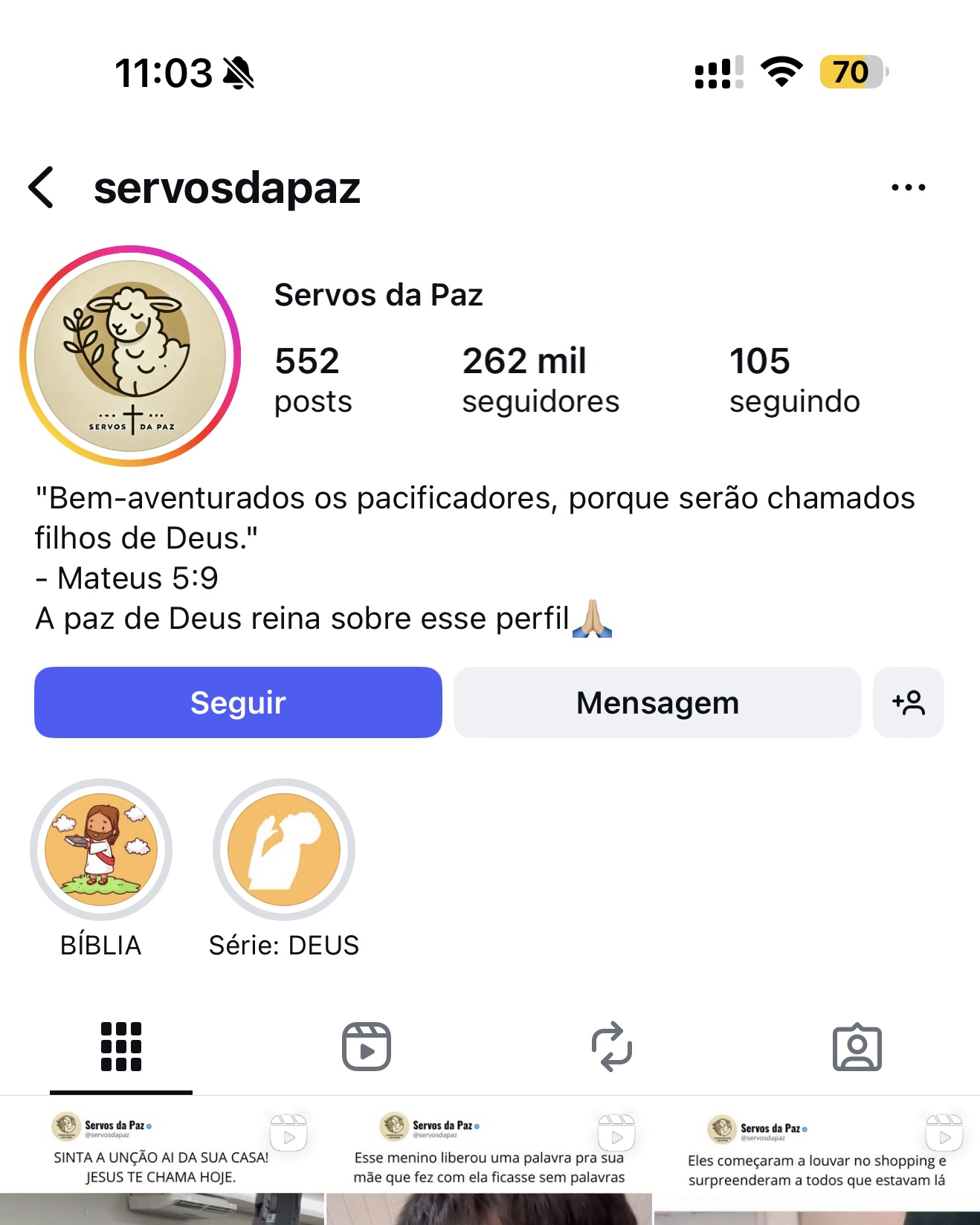View the Servos da Paz story
This screenshot has width=980, height=1225.
point(130,356)
